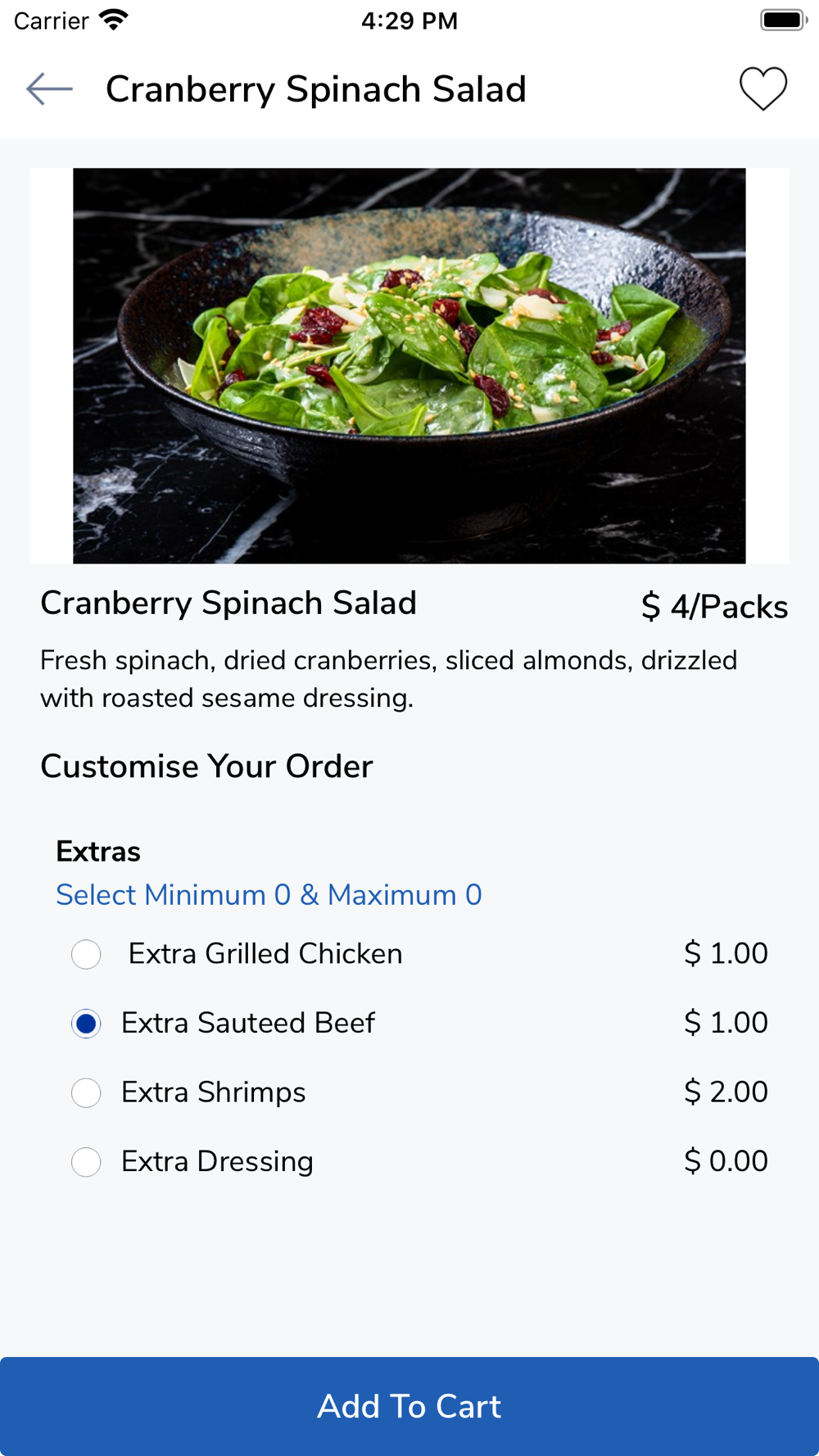Image resolution: width=819 pixels, height=1456 pixels.
Task: Pick the Extra Dressing option
Action: (x=86, y=1162)
